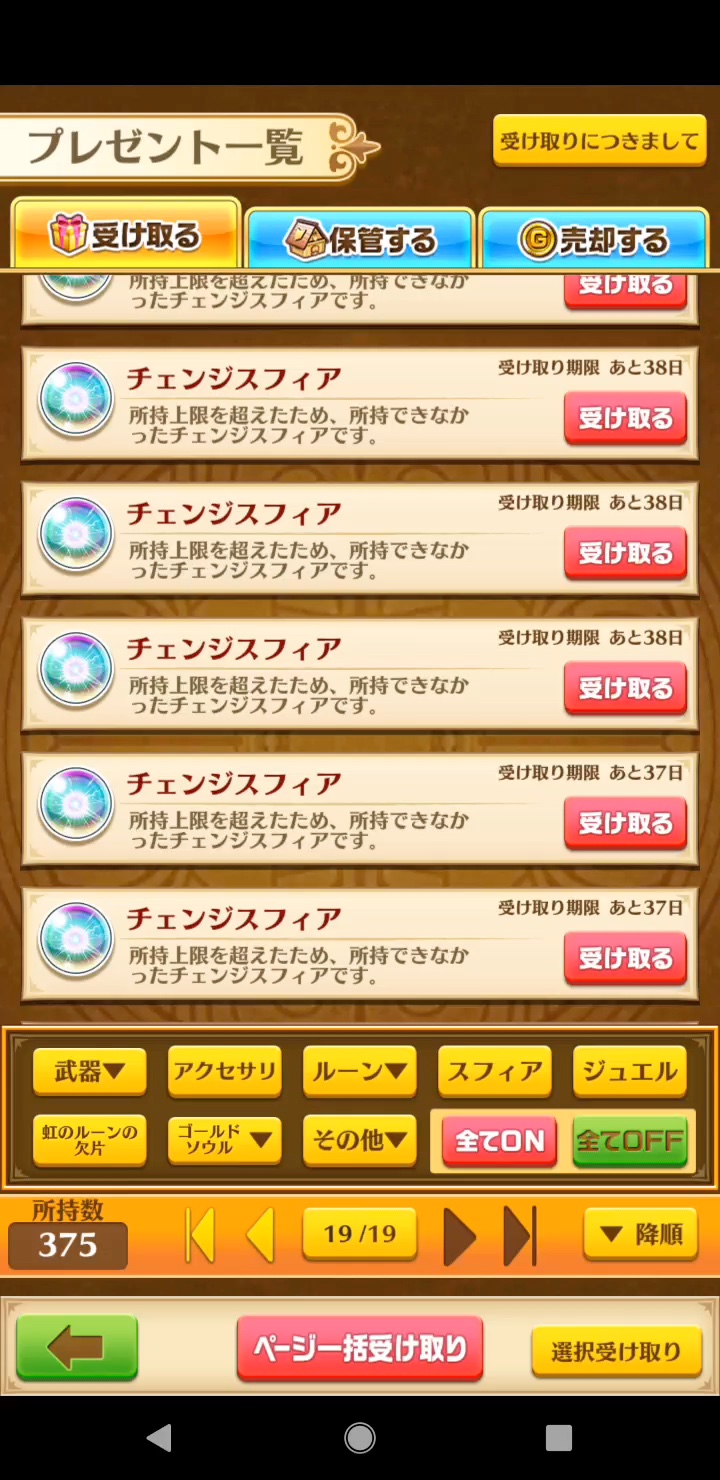Switch to the 保管する tab
This screenshot has height=1480, width=720.
tap(360, 239)
